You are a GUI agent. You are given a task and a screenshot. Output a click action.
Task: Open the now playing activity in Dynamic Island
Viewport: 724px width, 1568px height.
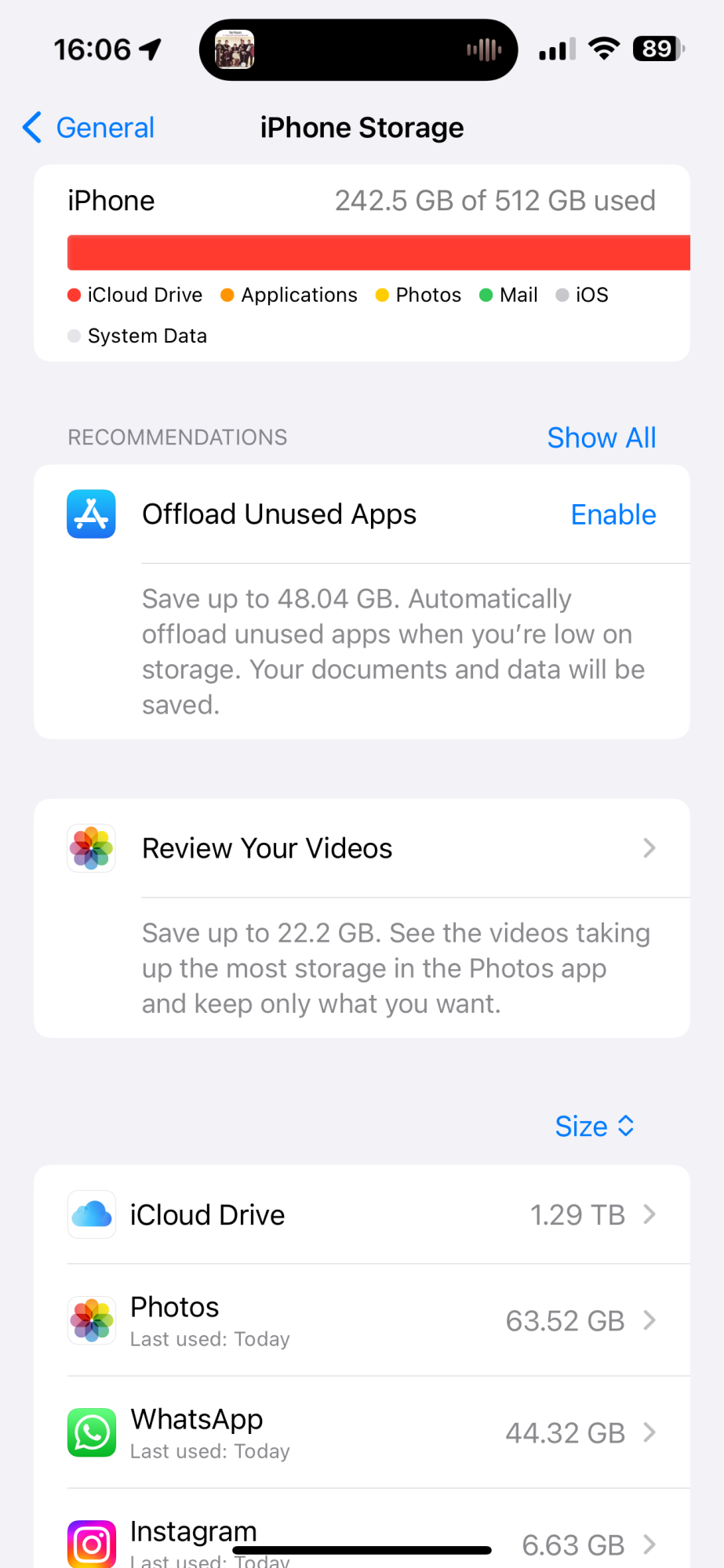click(x=358, y=50)
